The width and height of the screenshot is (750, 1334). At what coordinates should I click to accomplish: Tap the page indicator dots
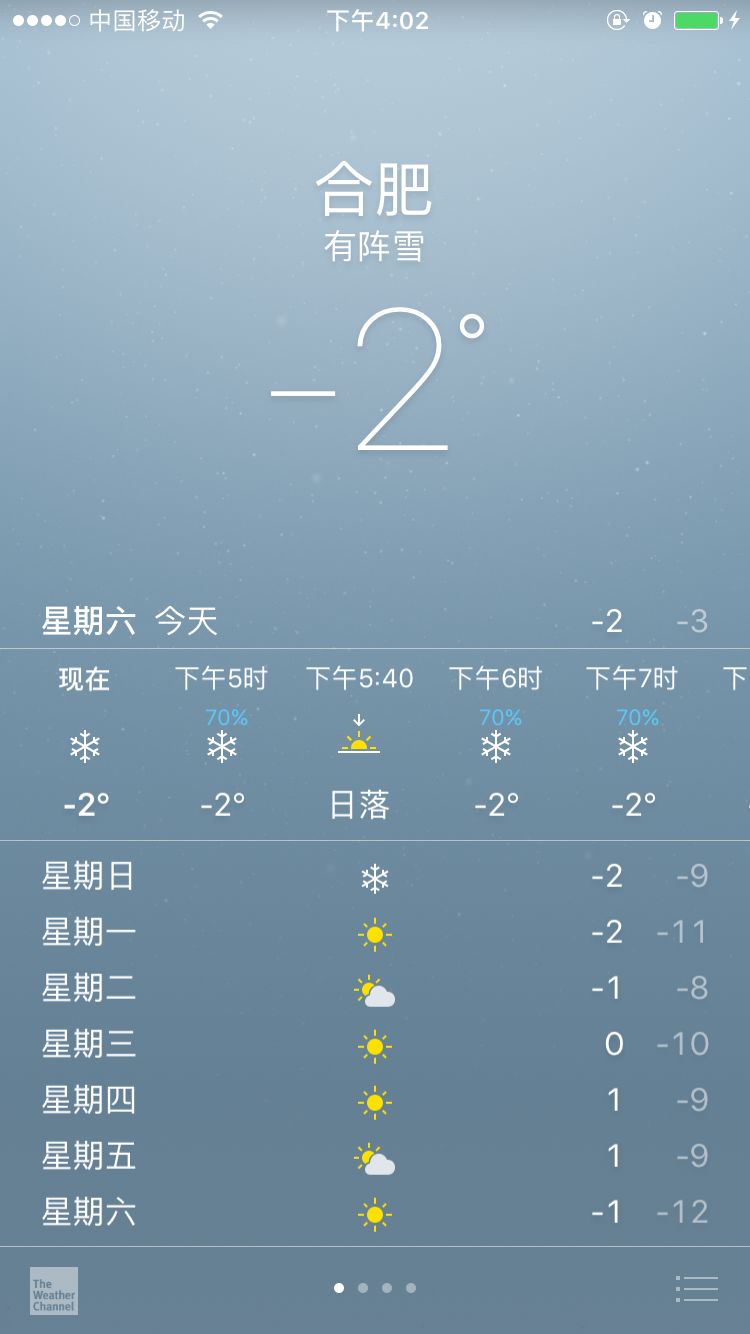[375, 1288]
